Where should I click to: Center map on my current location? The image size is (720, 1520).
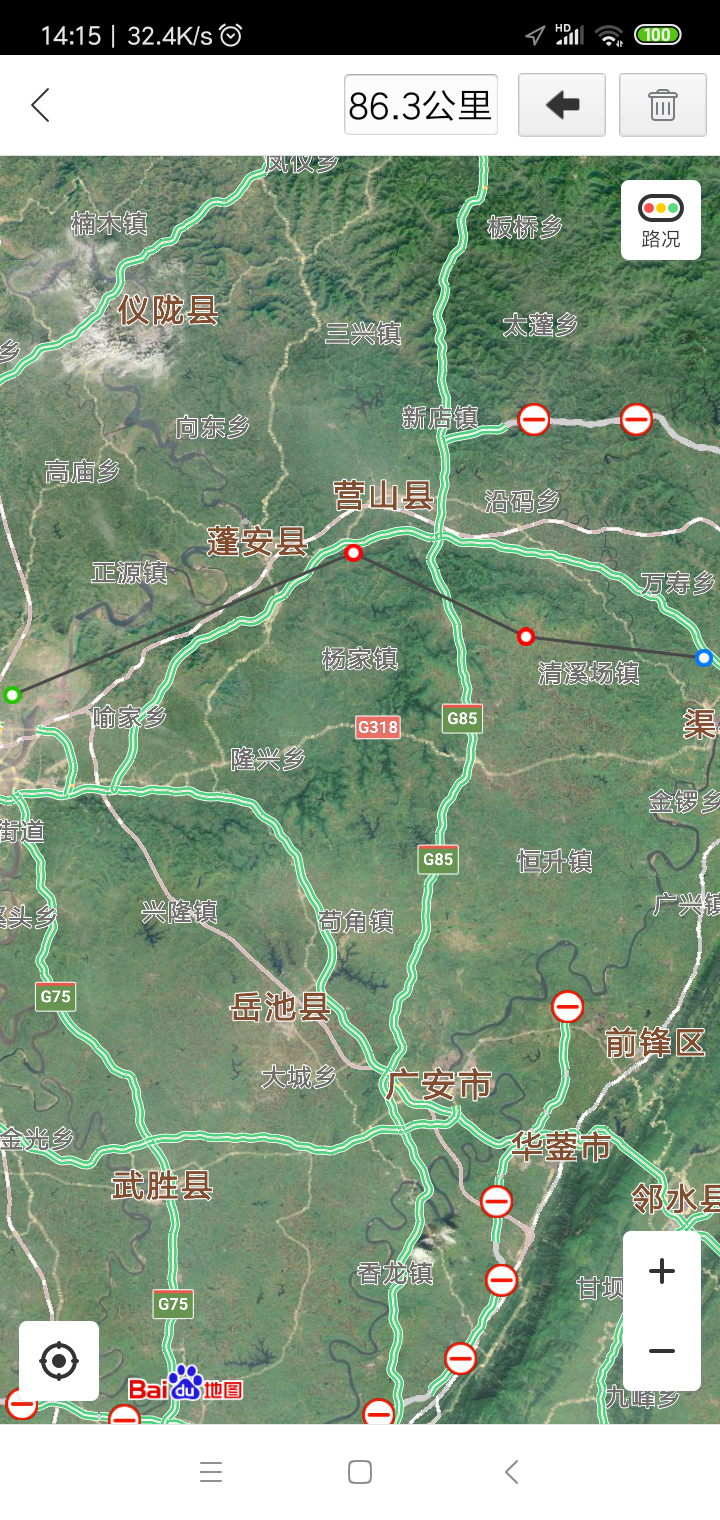point(59,1361)
